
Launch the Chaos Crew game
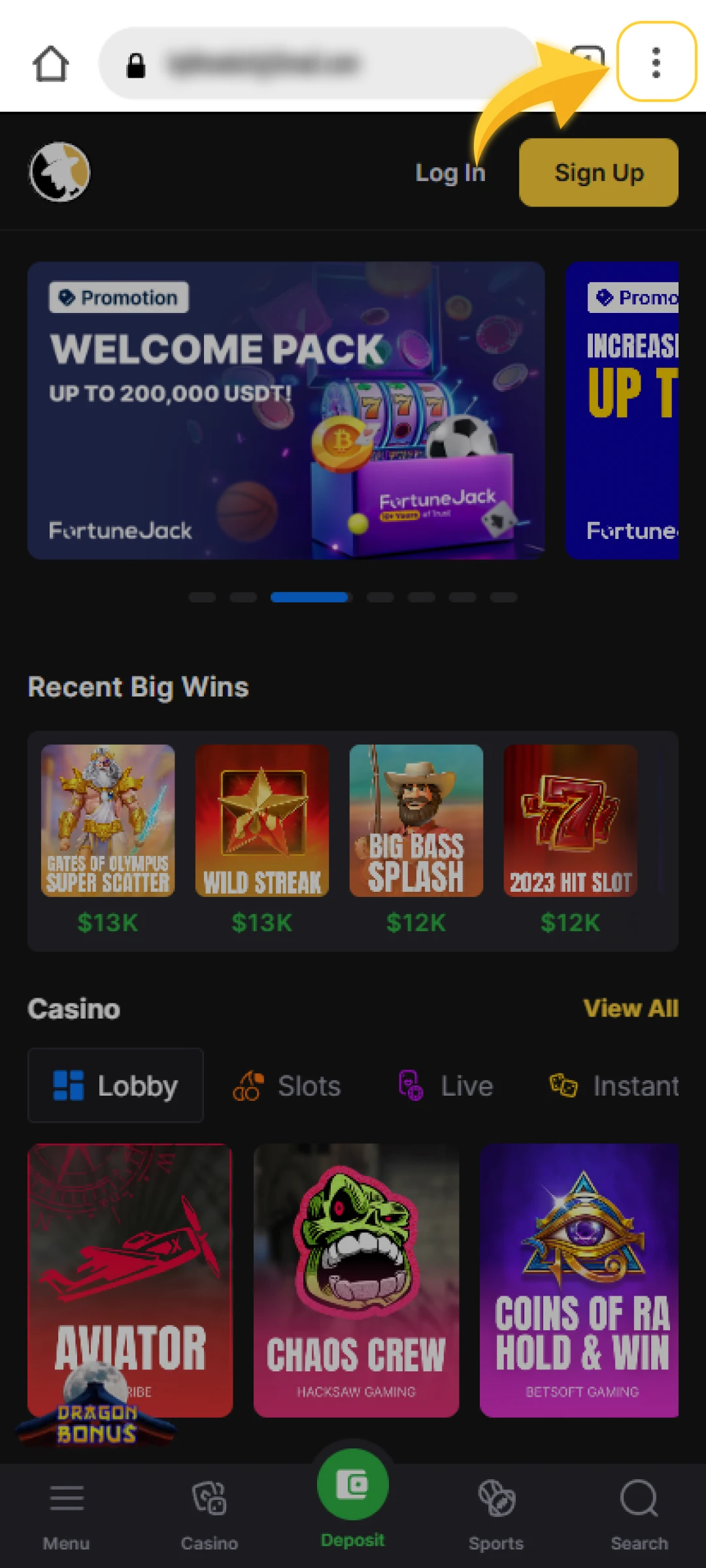356,1279
